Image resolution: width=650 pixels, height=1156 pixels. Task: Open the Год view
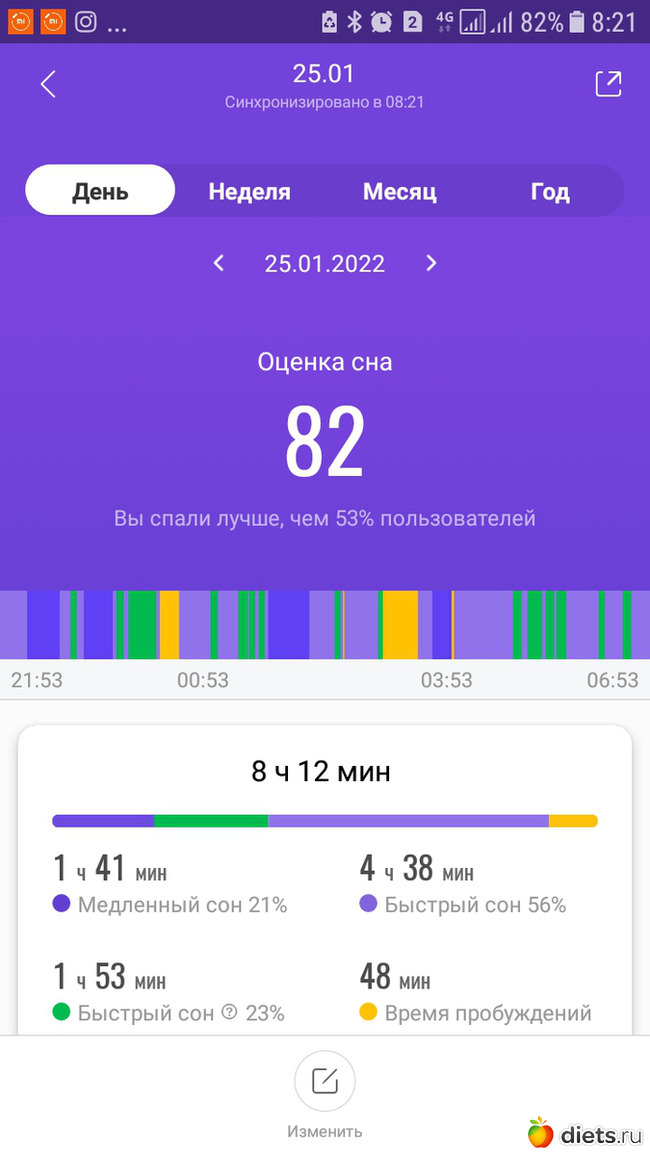coord(549,191)
